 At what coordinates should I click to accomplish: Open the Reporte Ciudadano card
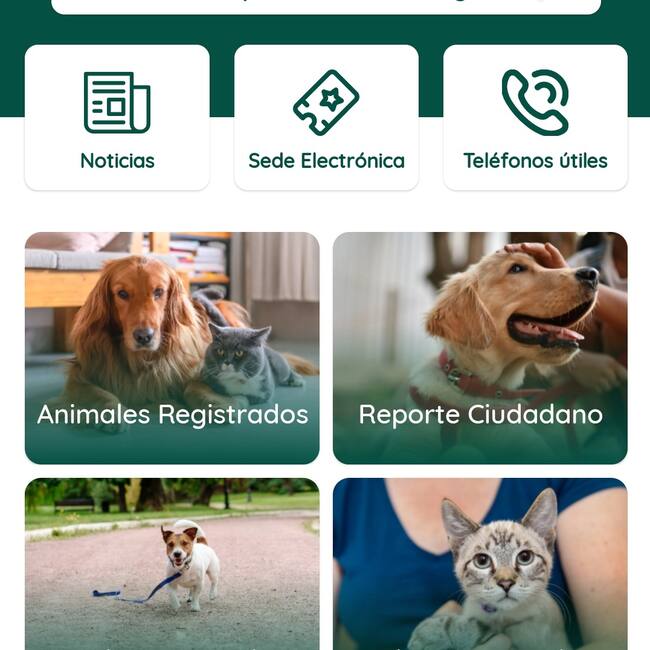480,348
